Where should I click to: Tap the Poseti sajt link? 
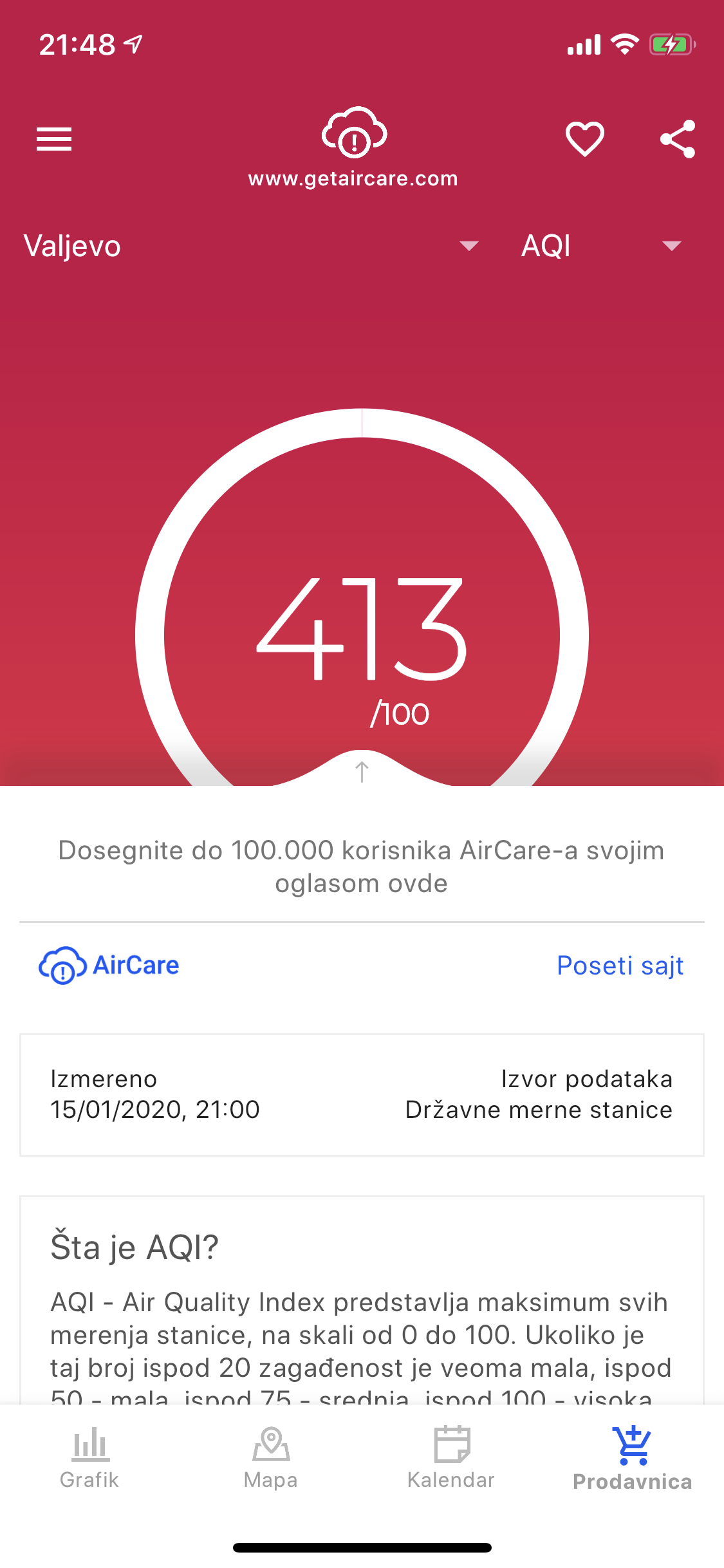click(620, 966)
